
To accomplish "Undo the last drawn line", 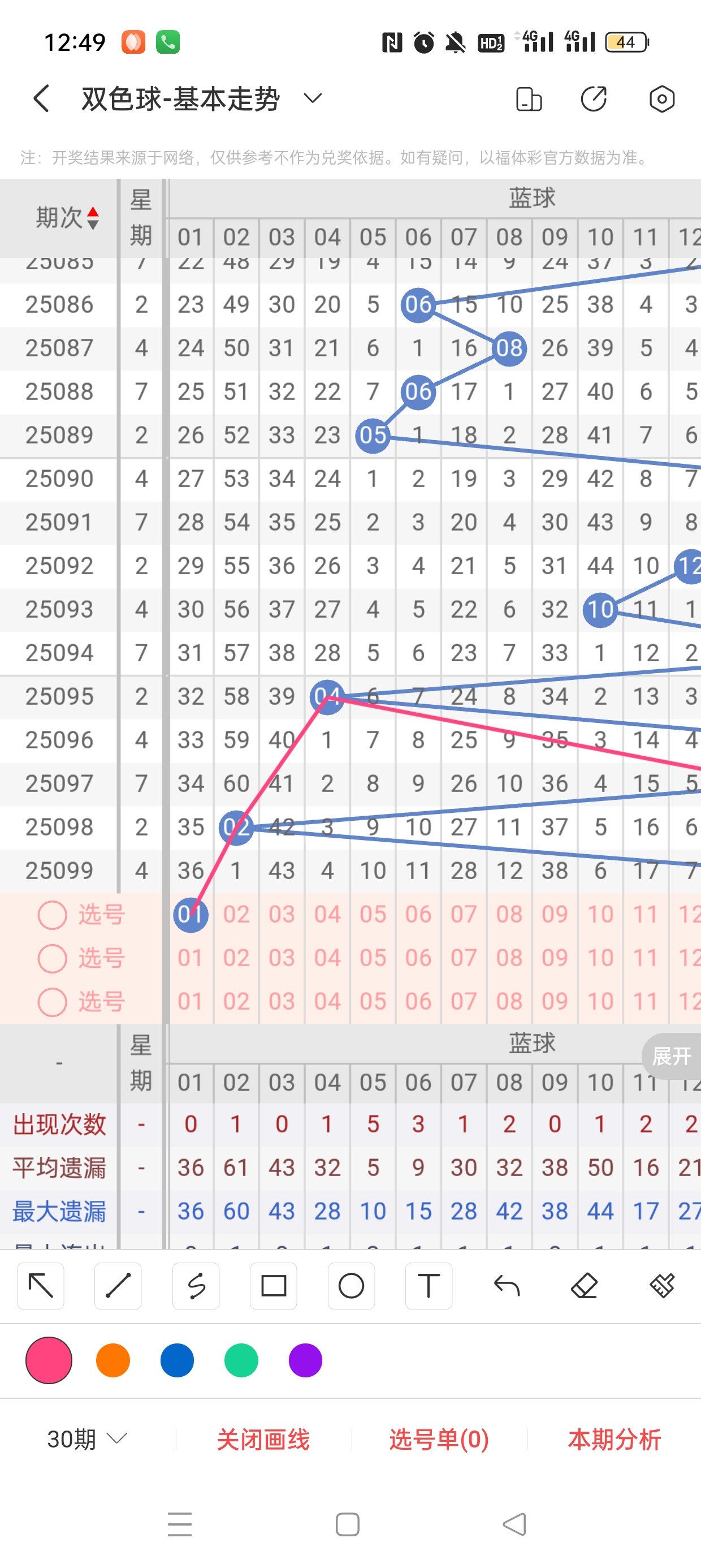I will point(507,1286).
